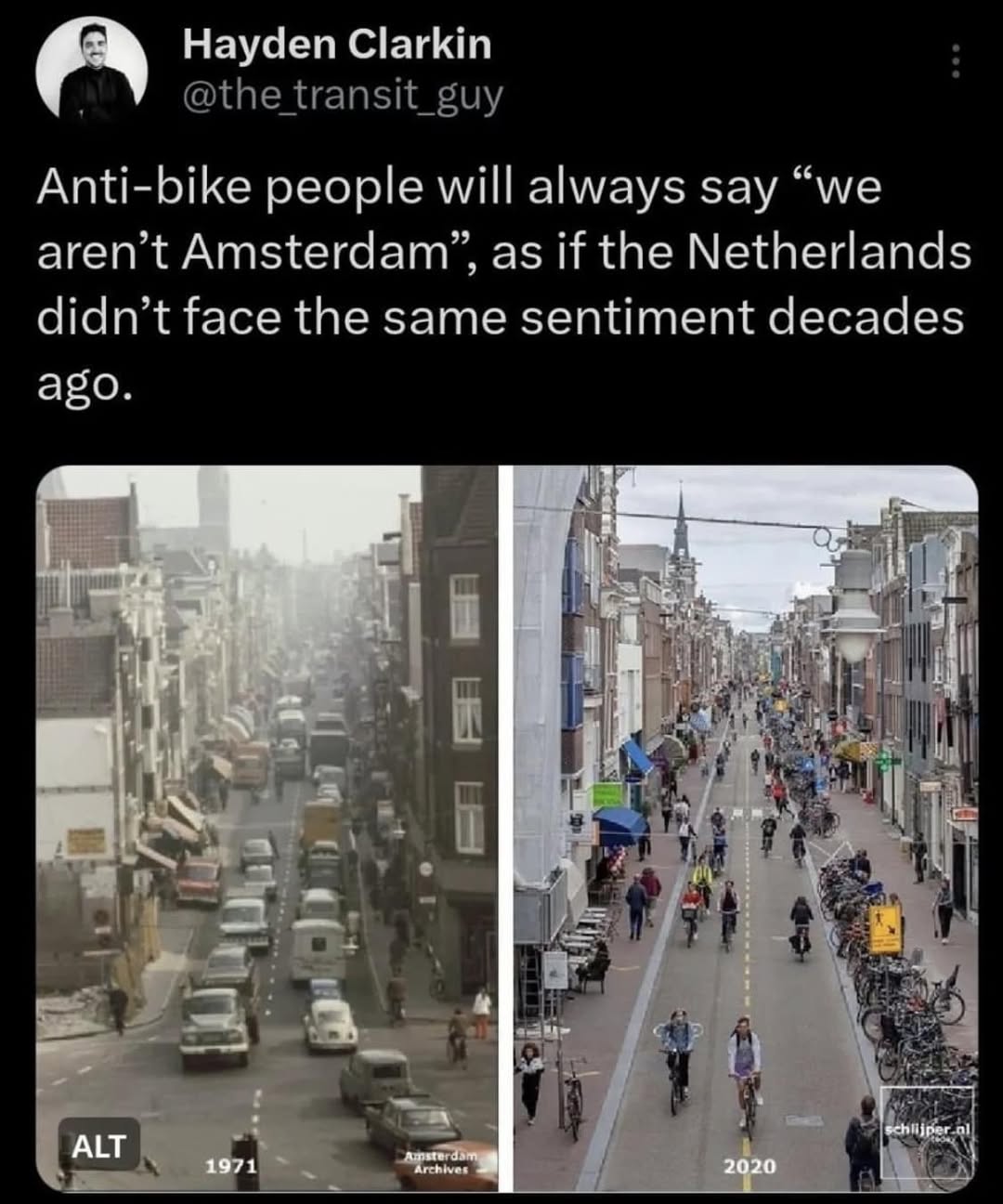The width and height of the screenshot is (1003, 1204).
Task: Show the ALT image description
Action: 98,1145
